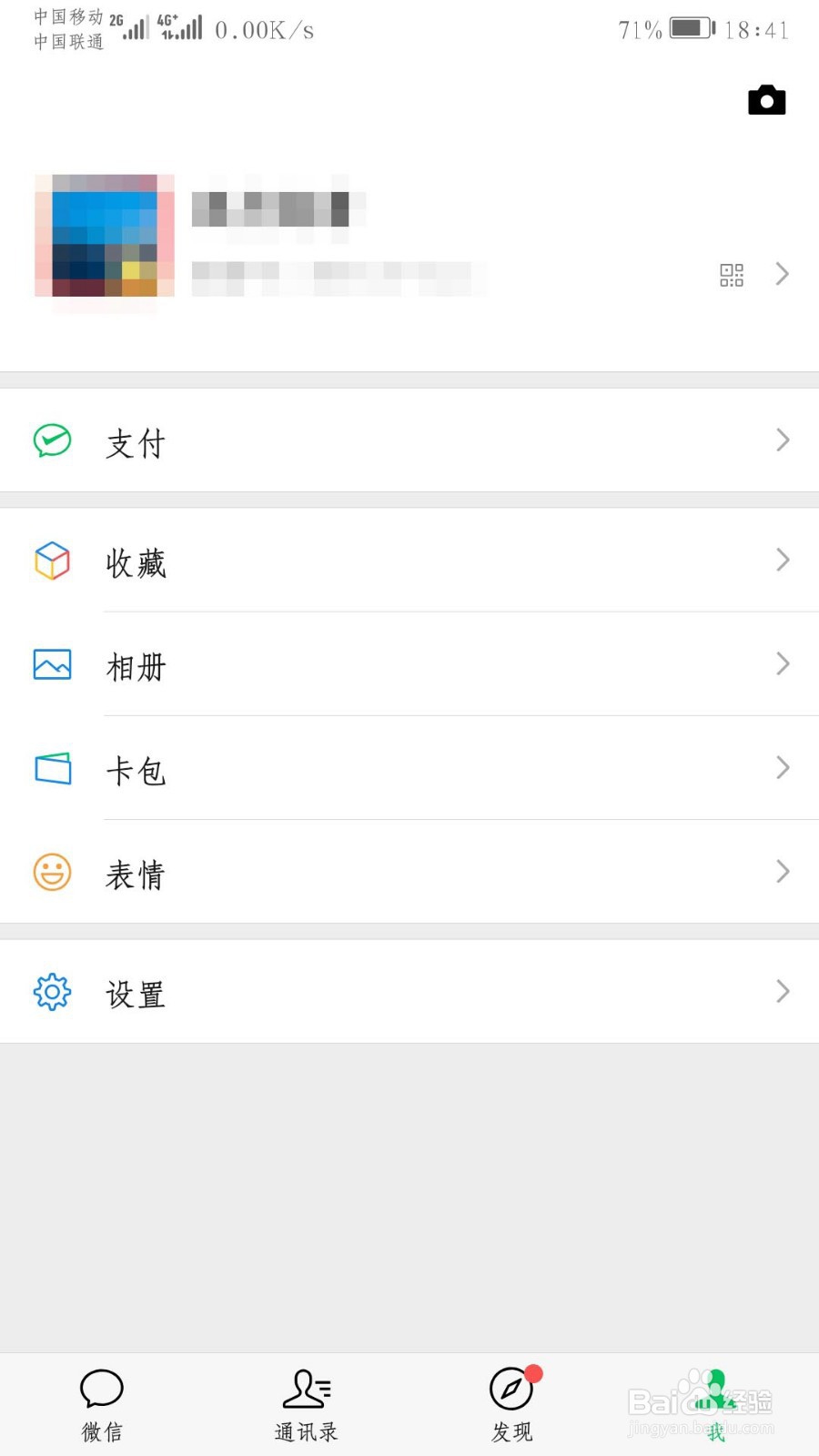The image size is (819, 1456).
Task: Check the battery level indicator
Action: click(x=687, y=28)
